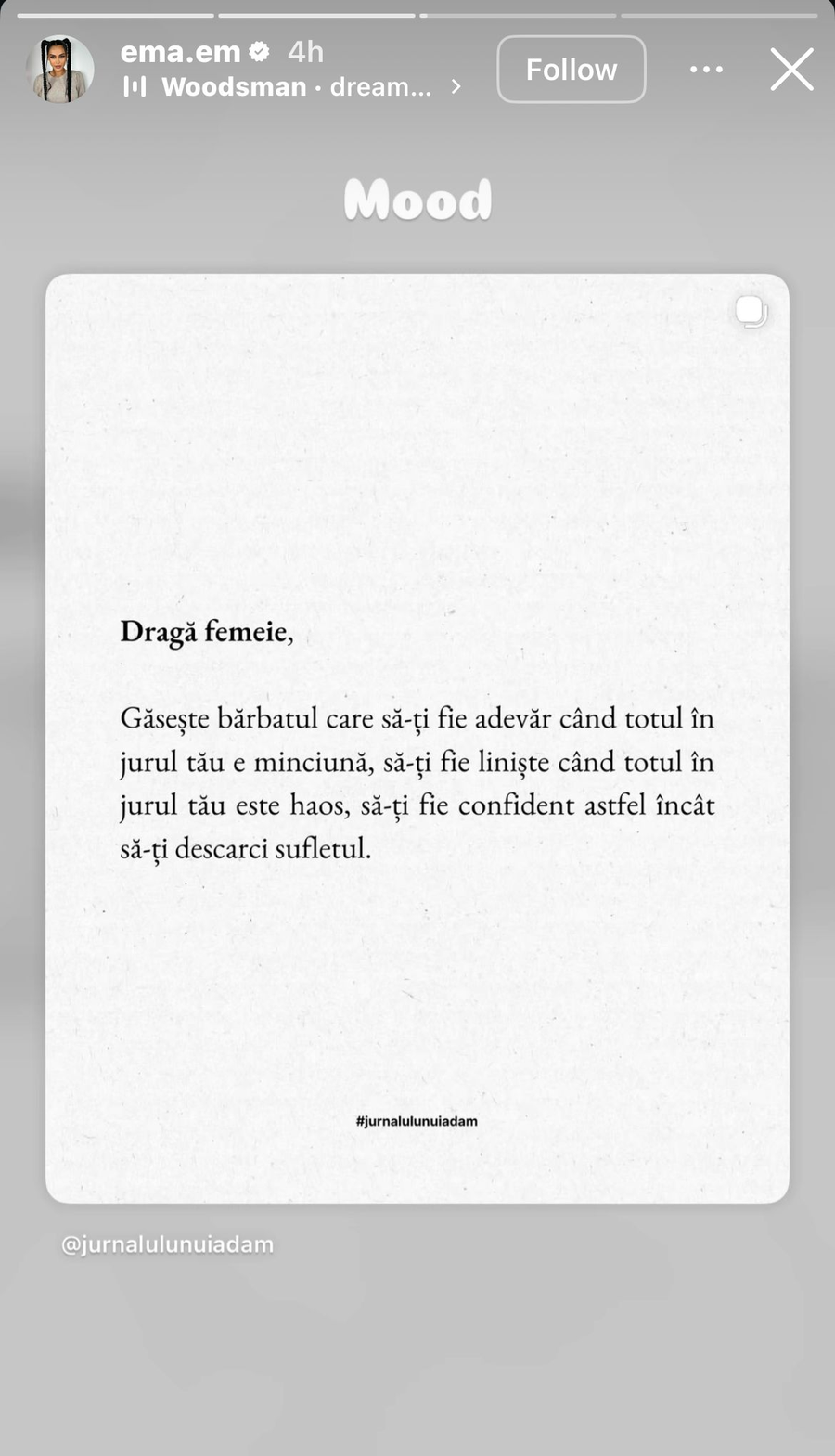Open the shared jurnalulunuiadam post
Screen dimensions: 835x1456
417,739
